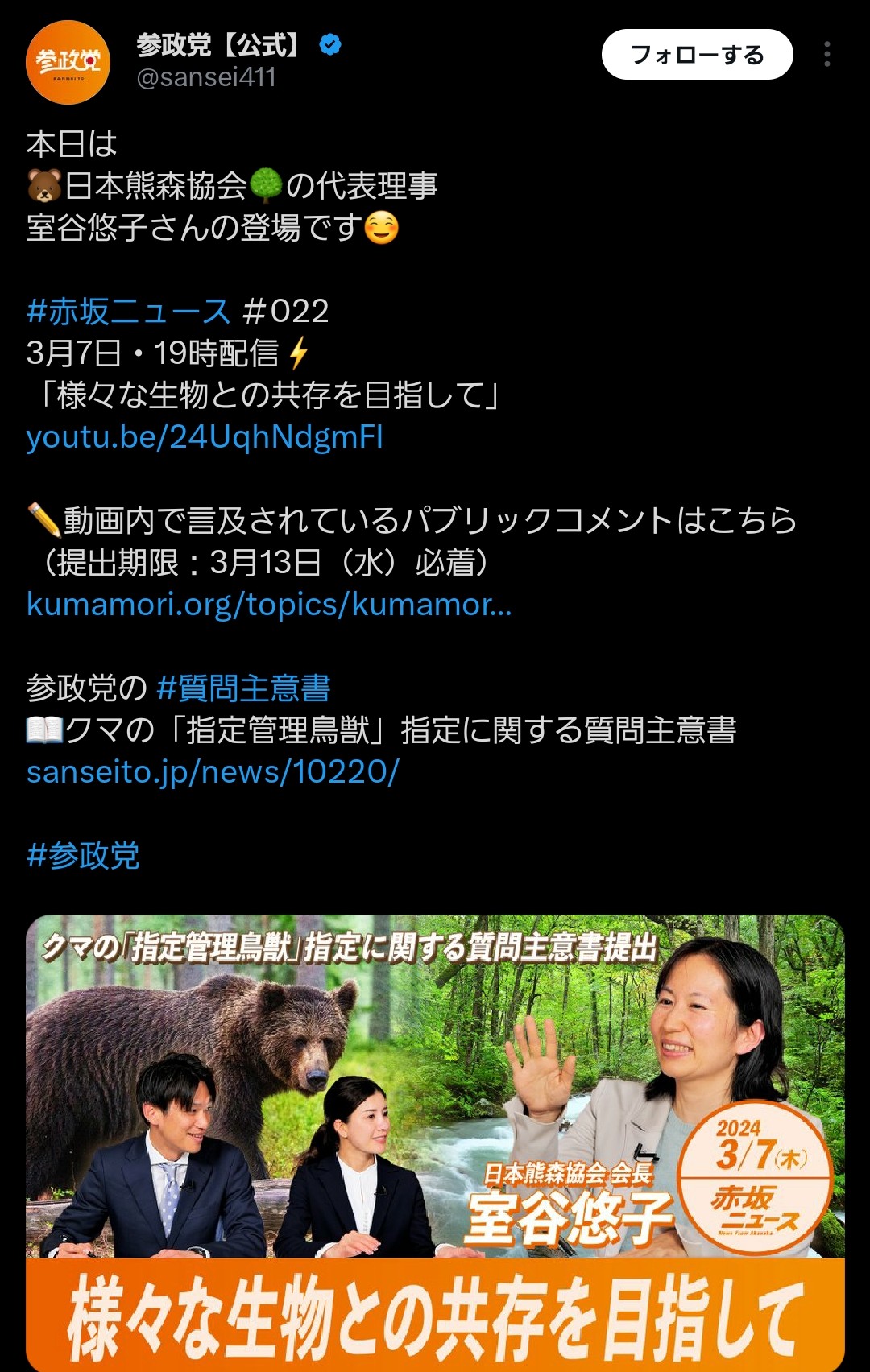The image size is (870, 1372).
Task: Tap the フォローする button
Action: pos(697,55)
